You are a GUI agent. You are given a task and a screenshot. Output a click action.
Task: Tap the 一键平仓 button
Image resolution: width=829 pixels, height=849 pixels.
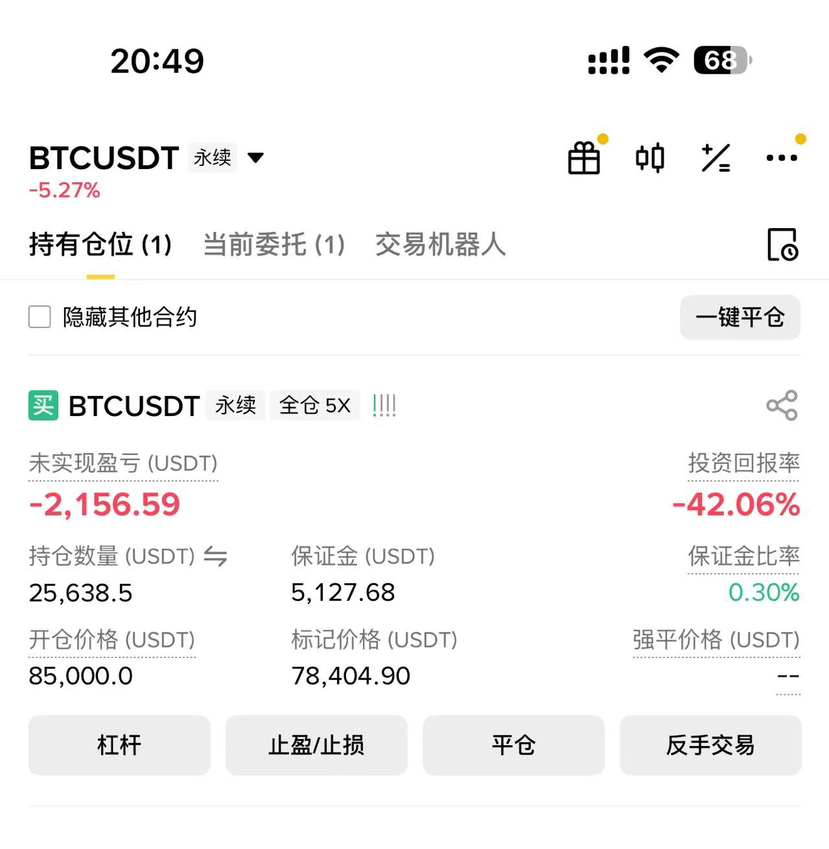740,318
